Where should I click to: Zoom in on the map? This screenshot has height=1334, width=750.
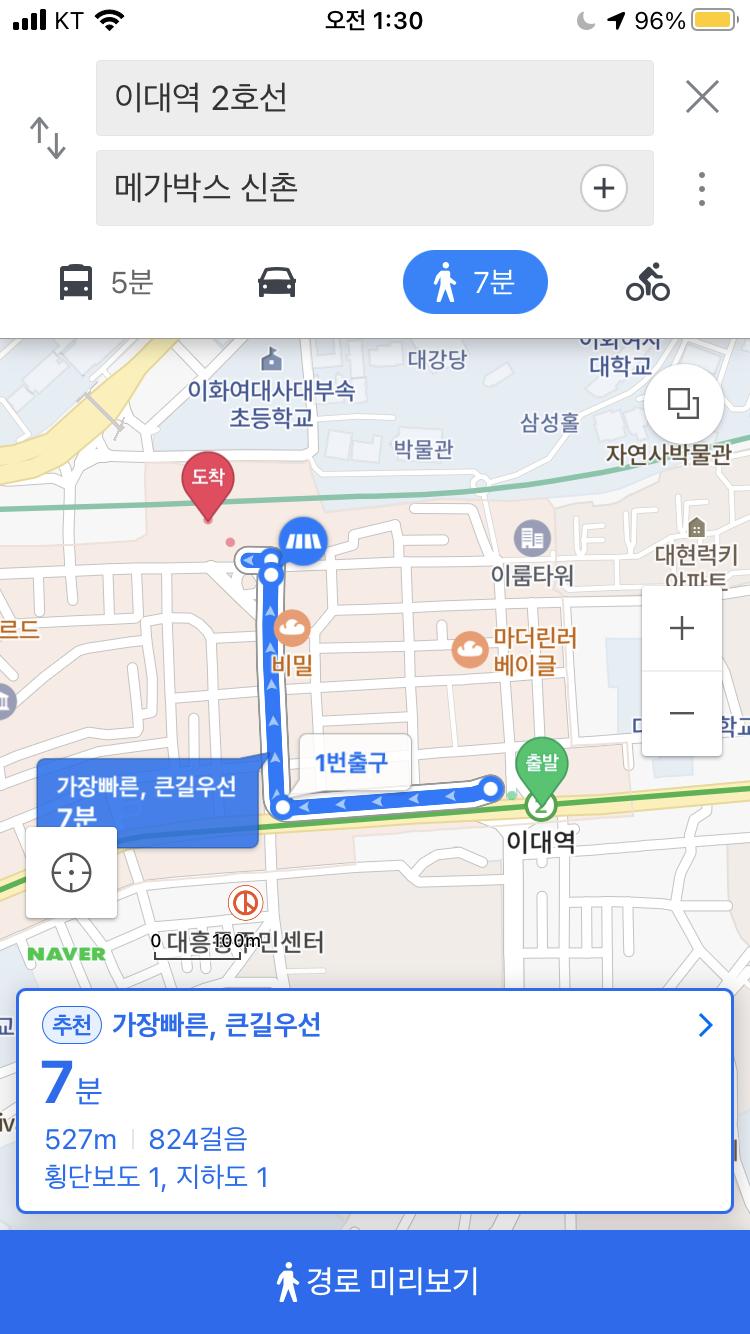click(x=682, y=628)
